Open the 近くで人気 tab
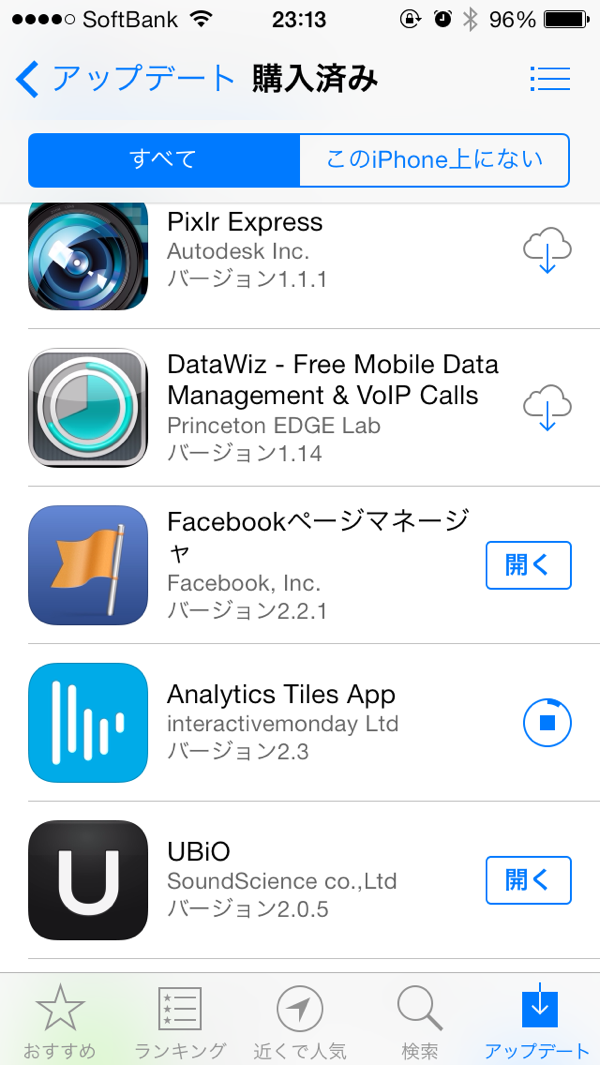 [300, 1020]
